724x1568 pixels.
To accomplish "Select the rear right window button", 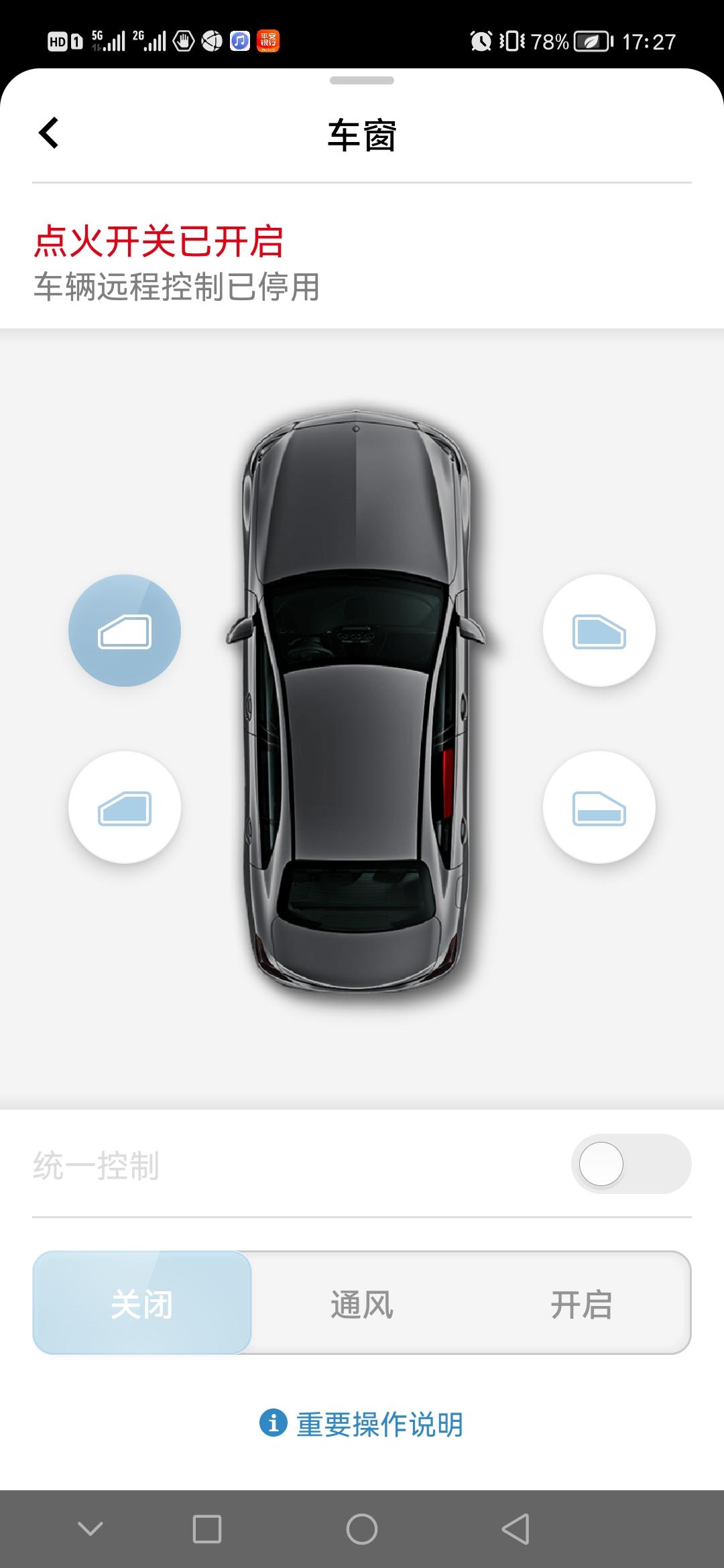I will pos(599,807).
